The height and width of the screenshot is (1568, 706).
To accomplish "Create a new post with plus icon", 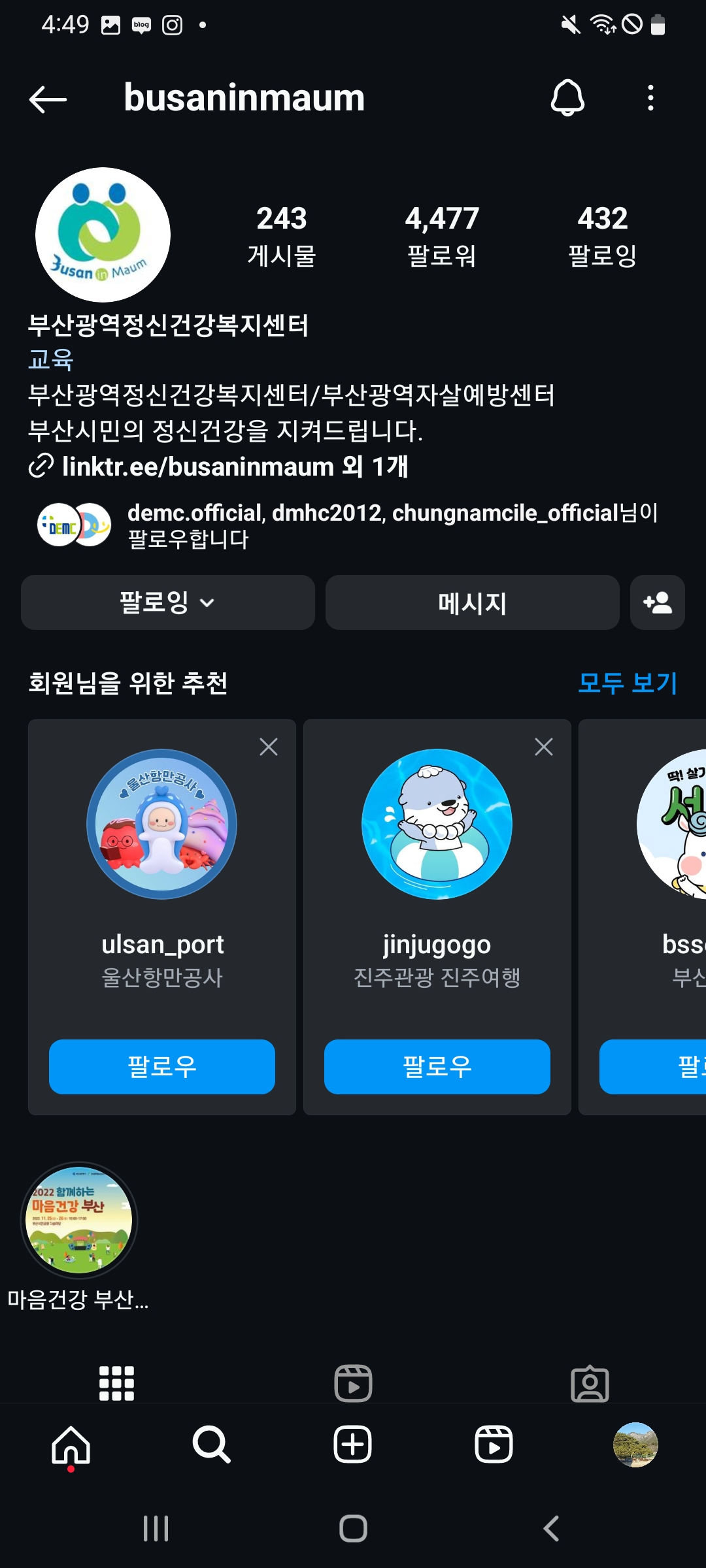I will point(353,1445).
